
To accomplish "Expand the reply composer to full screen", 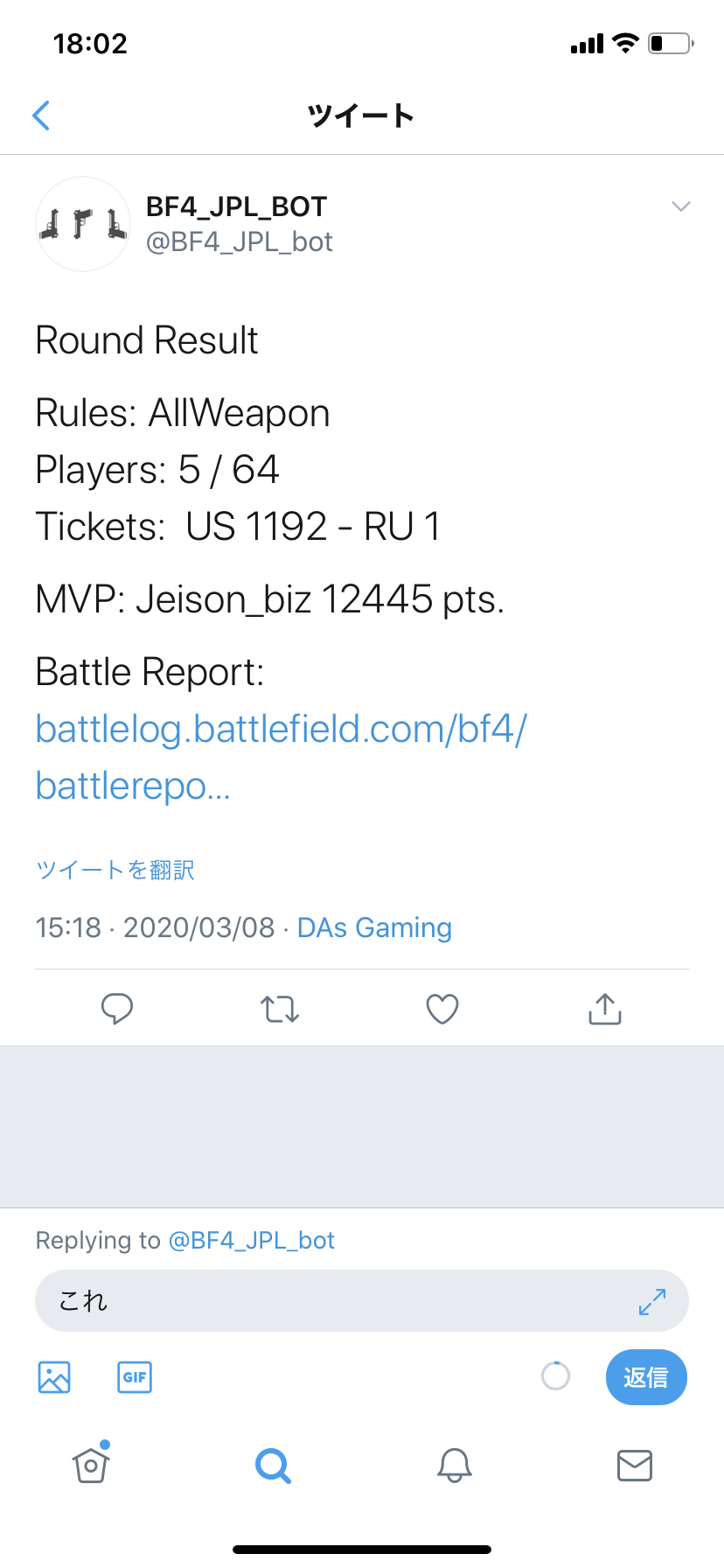I will (652, 1301).
